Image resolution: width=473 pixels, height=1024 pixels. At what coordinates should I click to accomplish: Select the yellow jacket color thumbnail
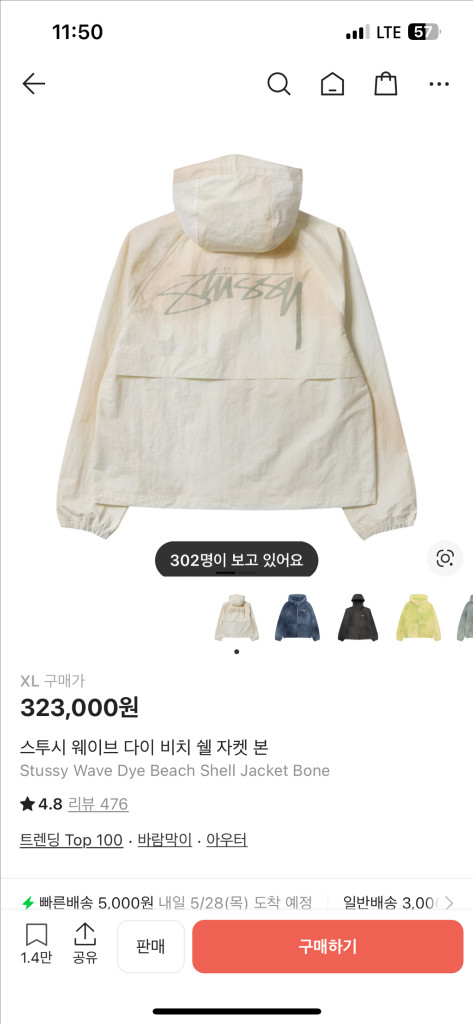click(x=418, y=618)
